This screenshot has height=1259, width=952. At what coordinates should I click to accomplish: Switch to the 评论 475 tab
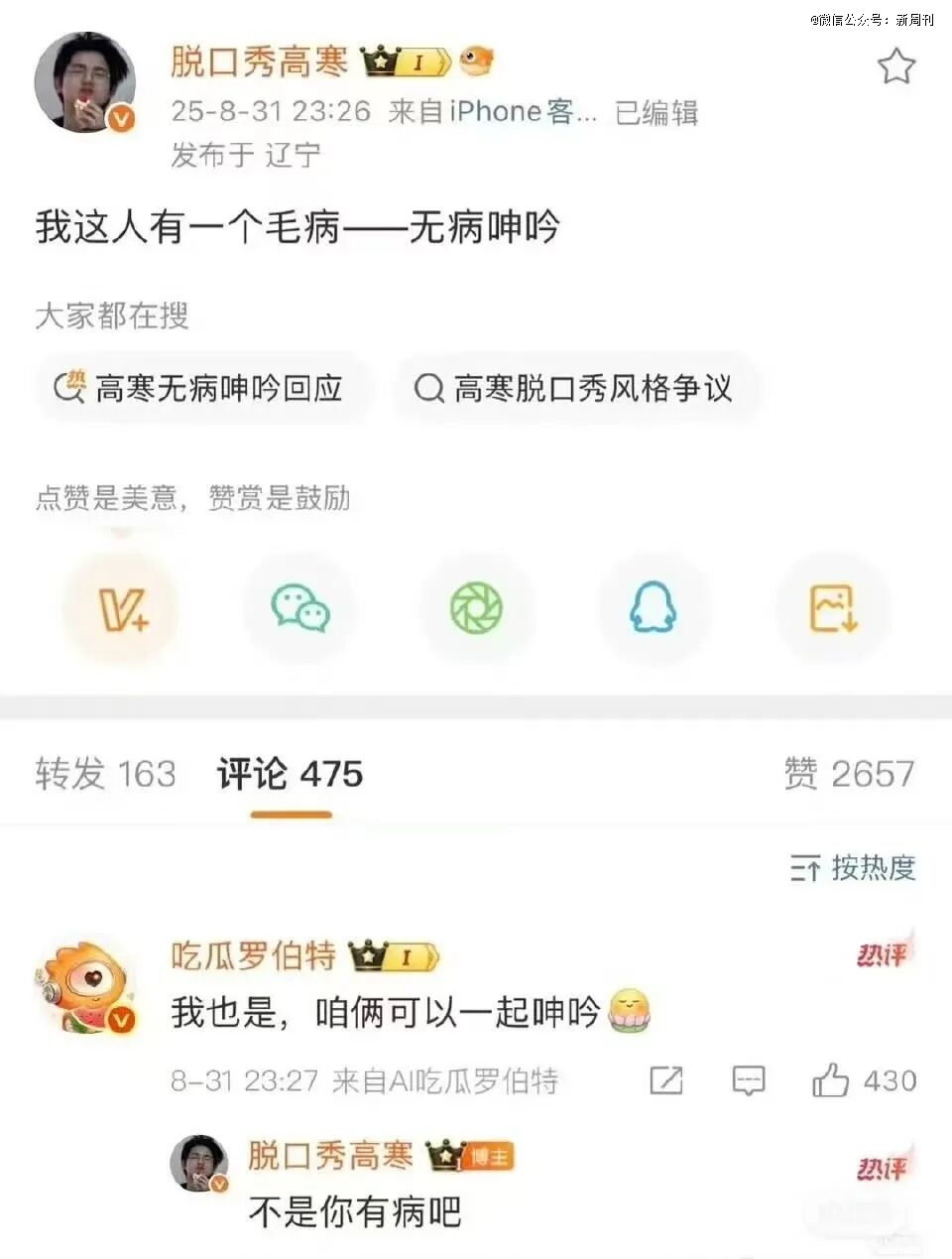290,773
